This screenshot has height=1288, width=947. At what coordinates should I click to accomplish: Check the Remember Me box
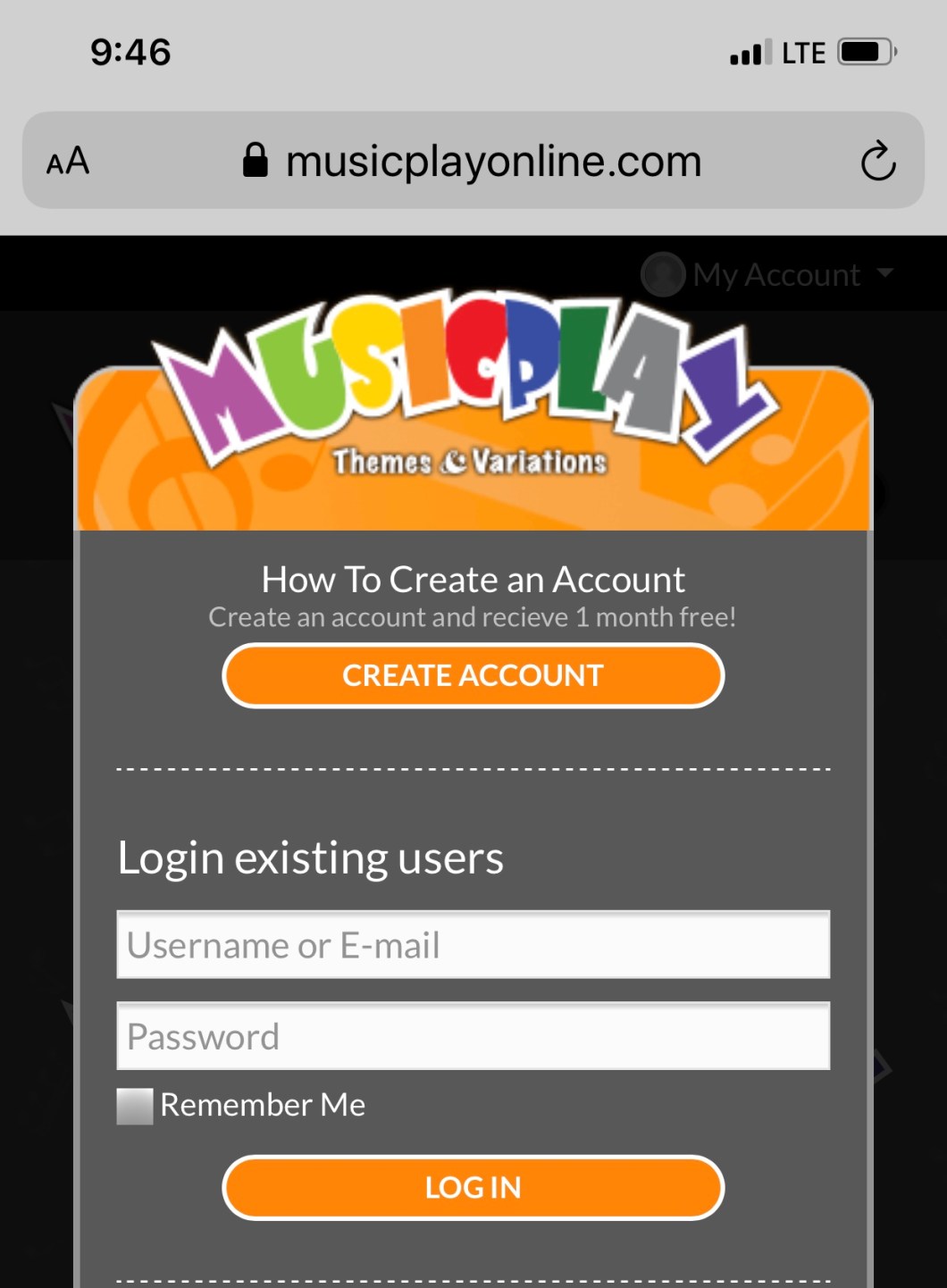pyautogui.click(x=135, y=1106)
